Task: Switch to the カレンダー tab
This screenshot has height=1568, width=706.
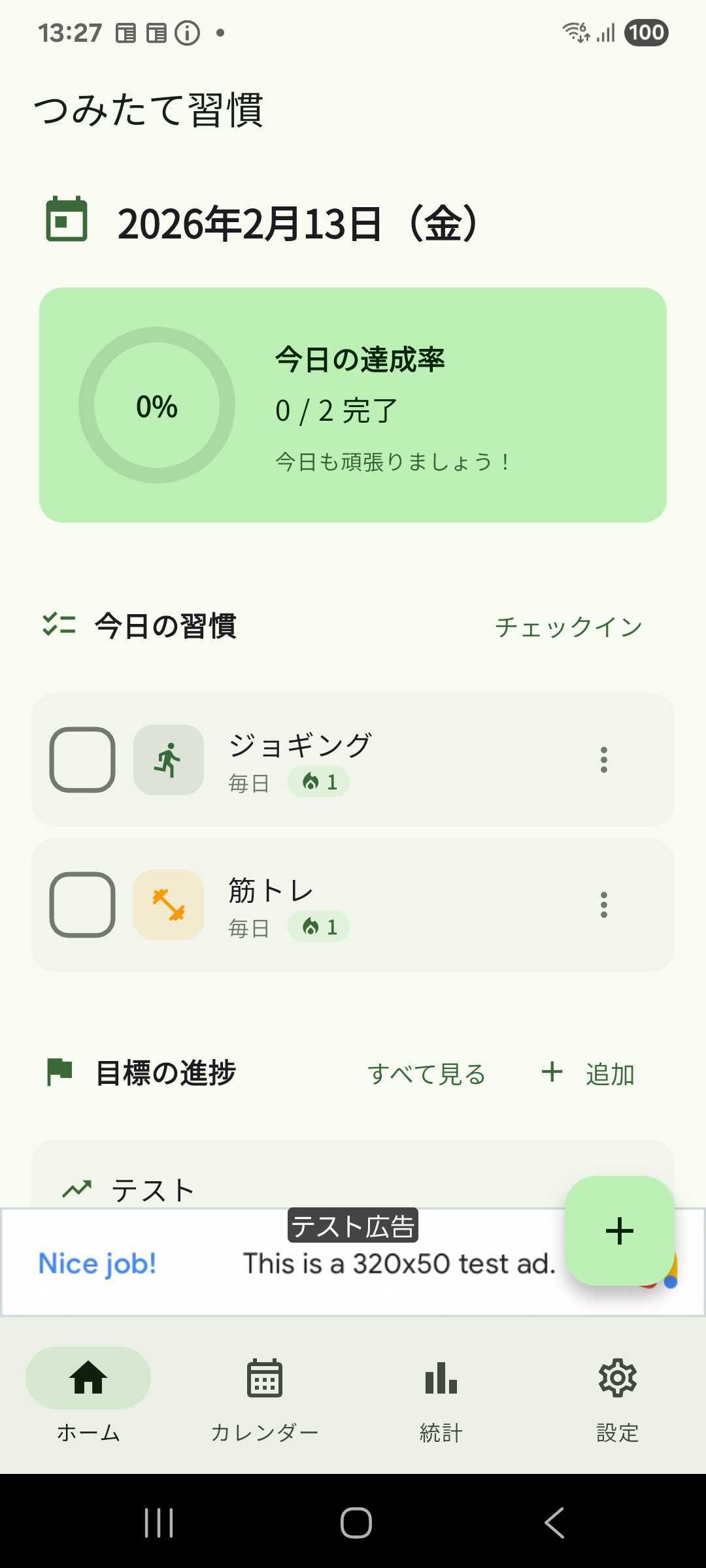Action: click(x=264, y=1392)
